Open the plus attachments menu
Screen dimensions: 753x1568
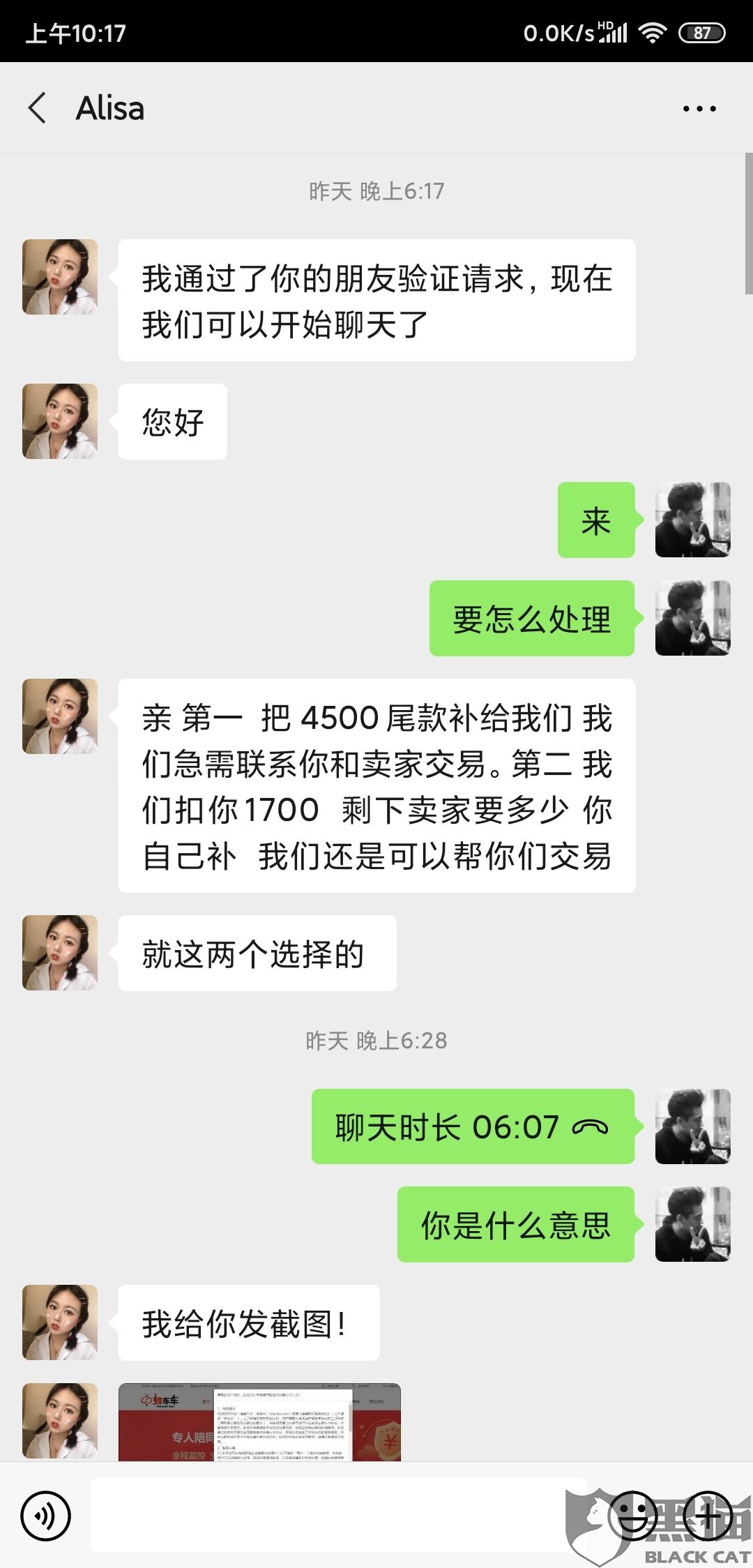coord(707,1515)
